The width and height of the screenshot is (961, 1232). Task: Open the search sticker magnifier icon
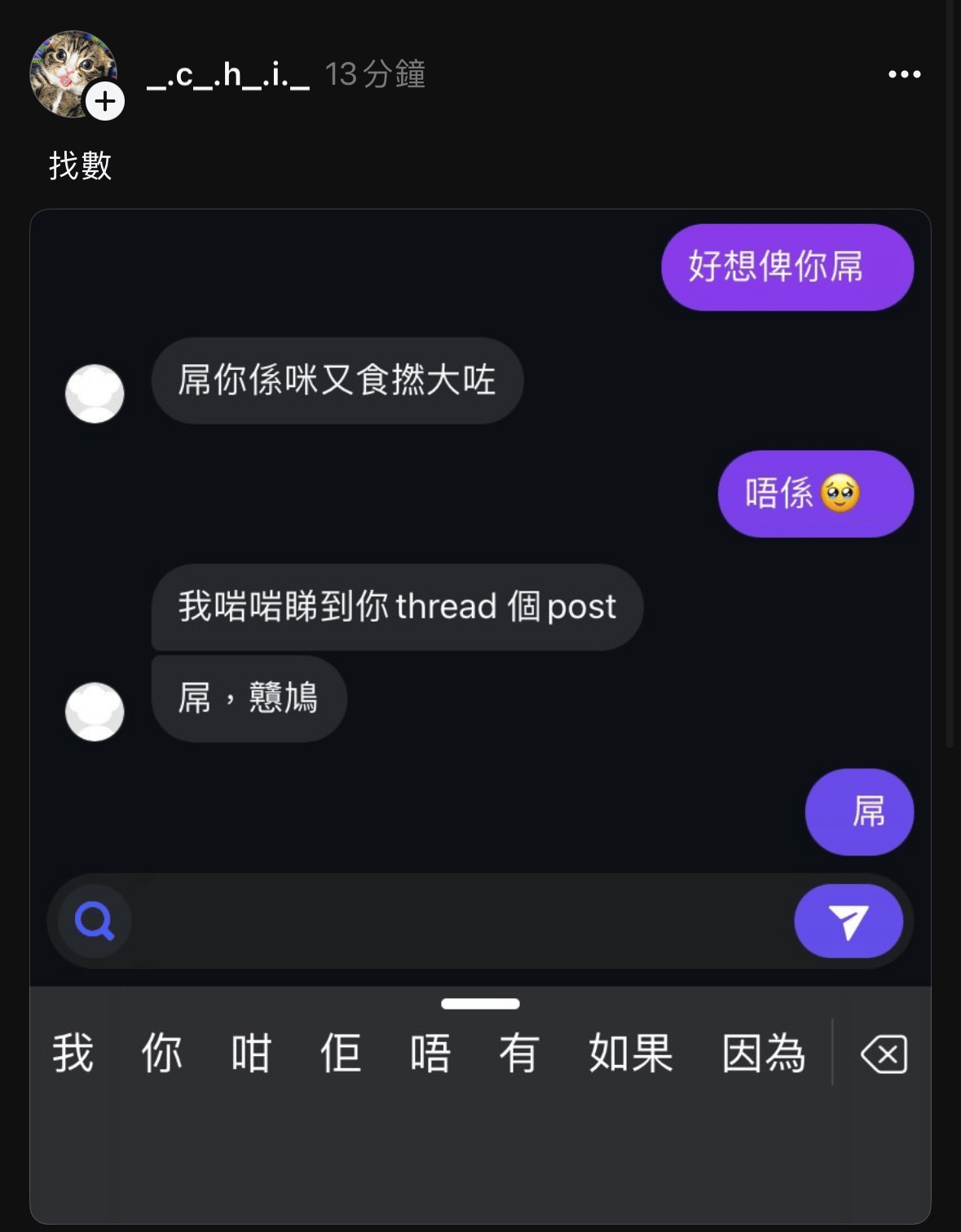pos(95,921)
